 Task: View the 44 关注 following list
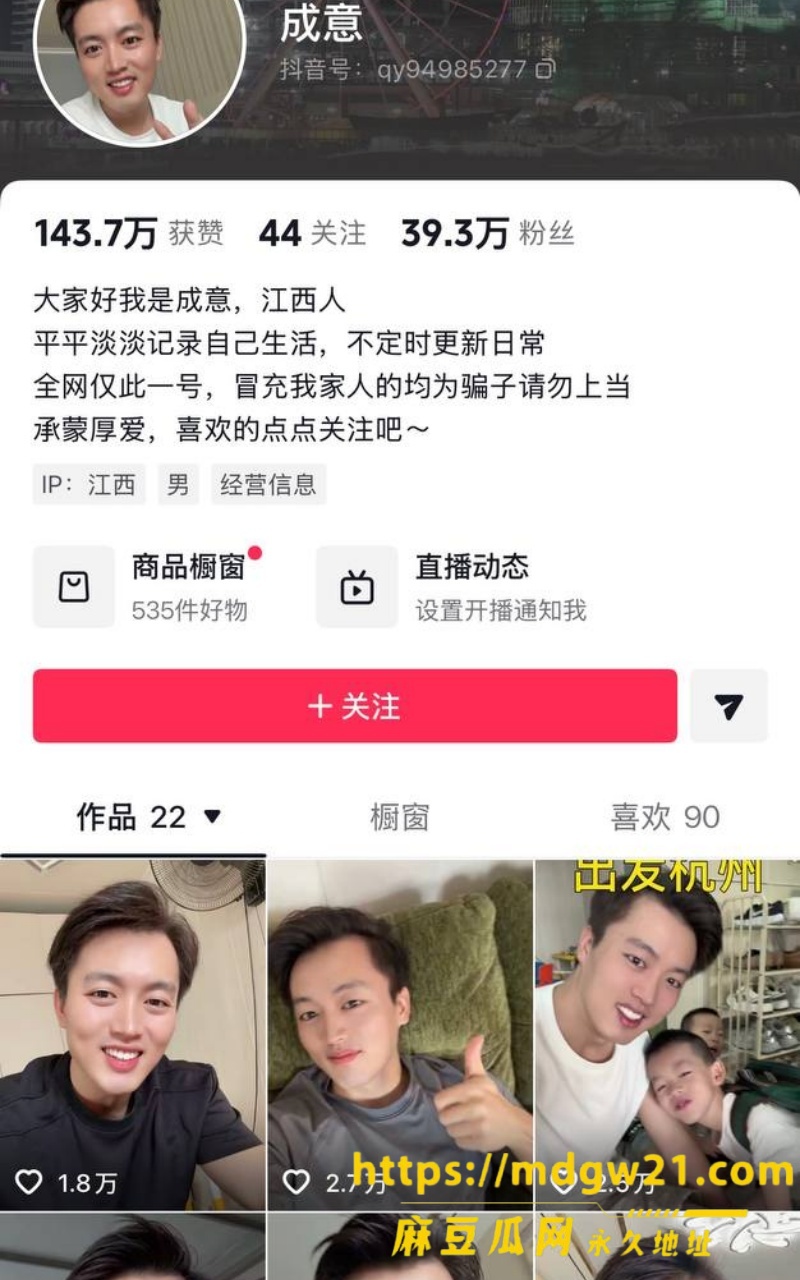pos(312,233)
